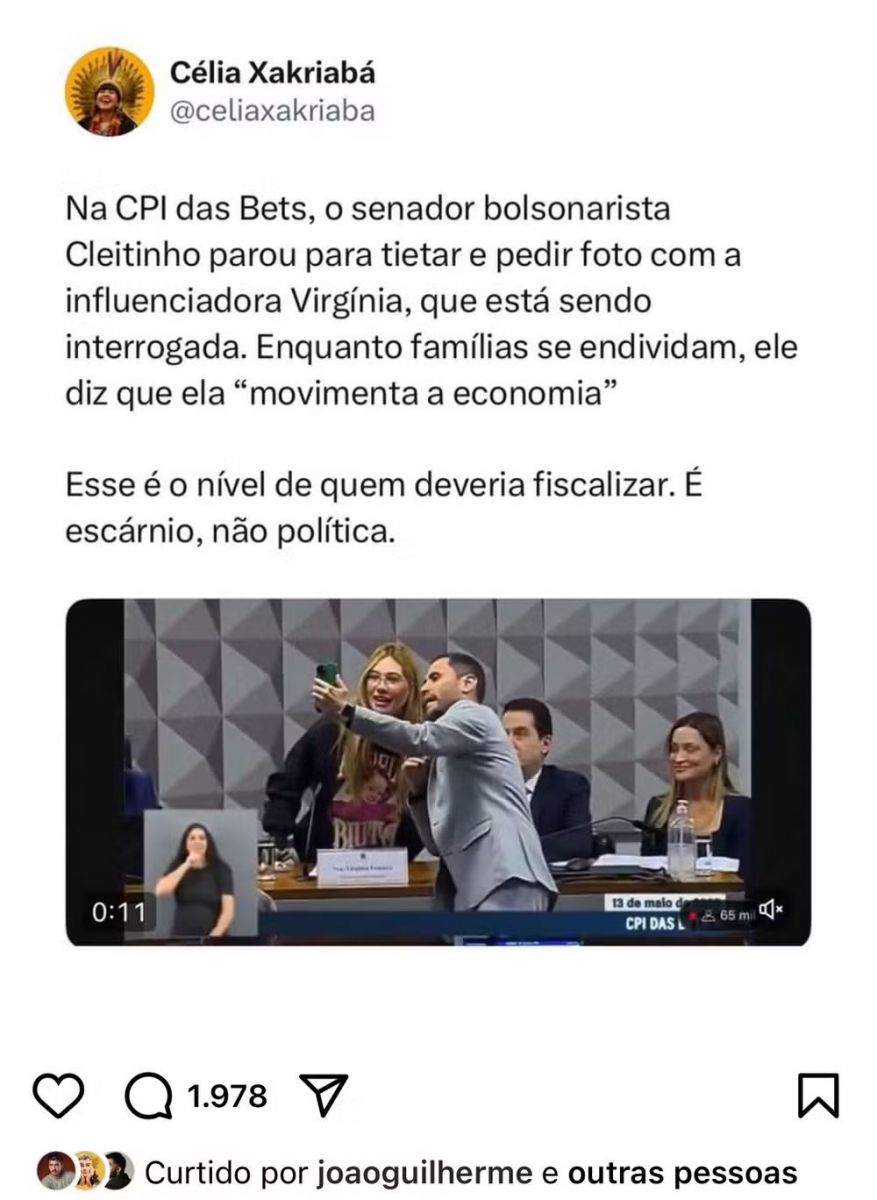Image resolution: width=877 pixels, height=1200 pixels.
Task: Open the comments with 1.978 replies
Action: tap(148, 1097)
